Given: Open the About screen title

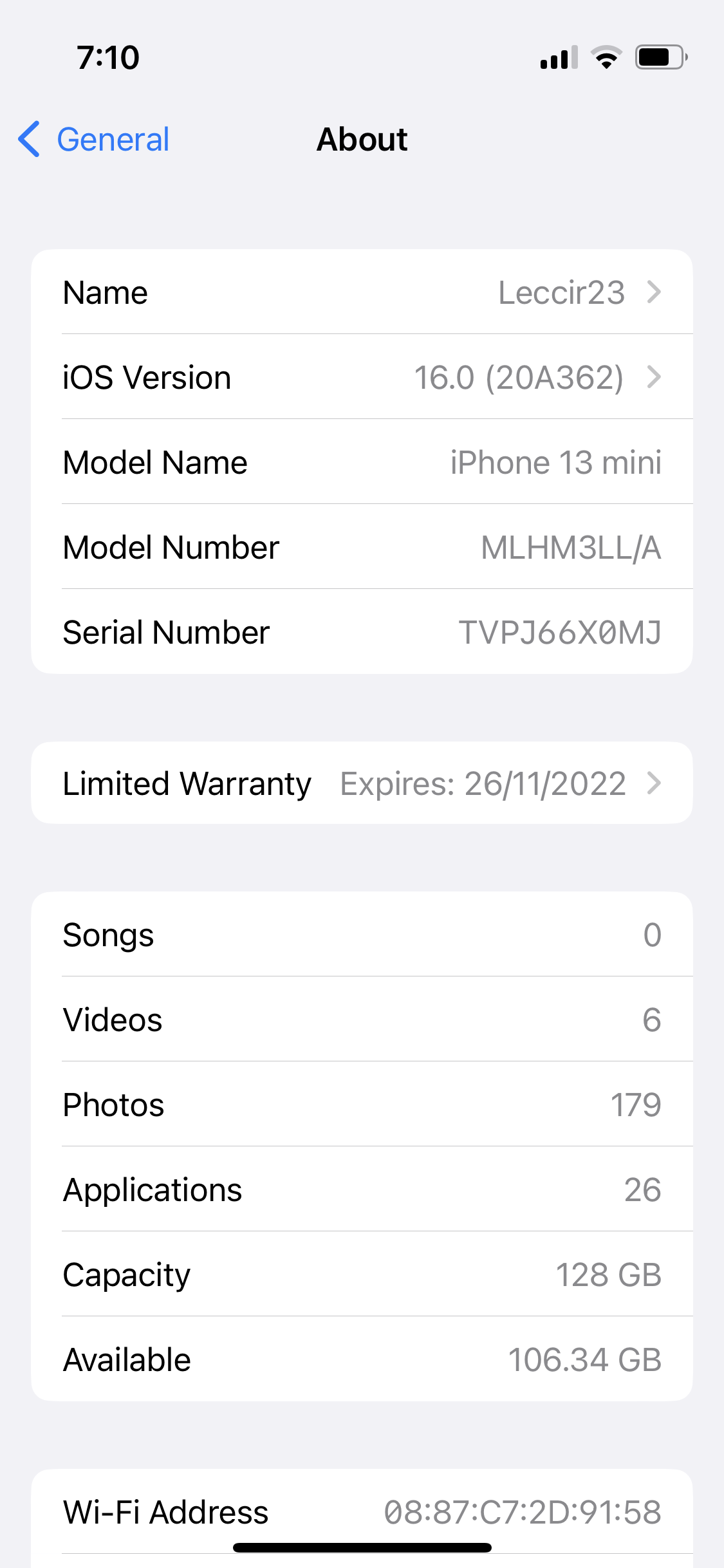Looking at the screenshot, I should coord(362,140).
